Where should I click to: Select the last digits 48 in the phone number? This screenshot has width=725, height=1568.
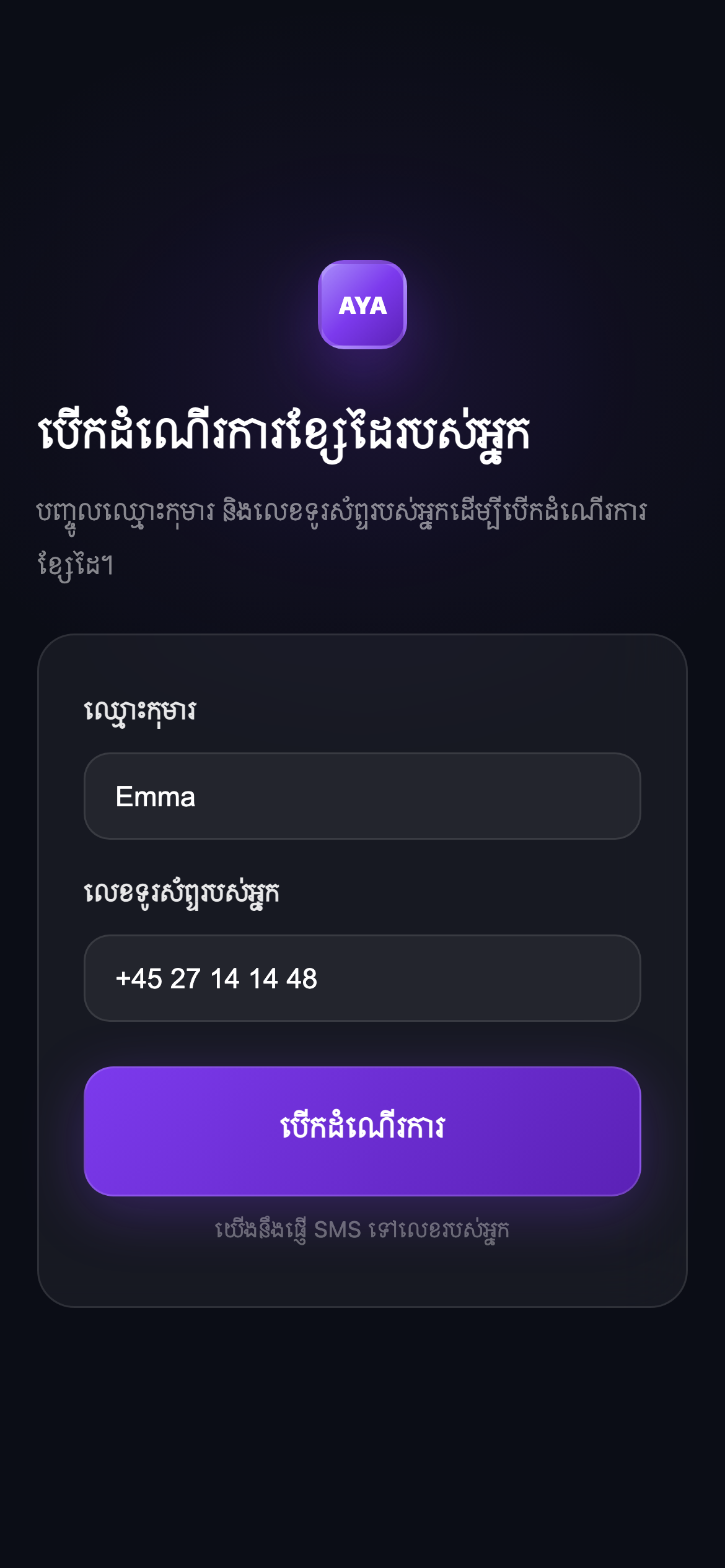303,977
